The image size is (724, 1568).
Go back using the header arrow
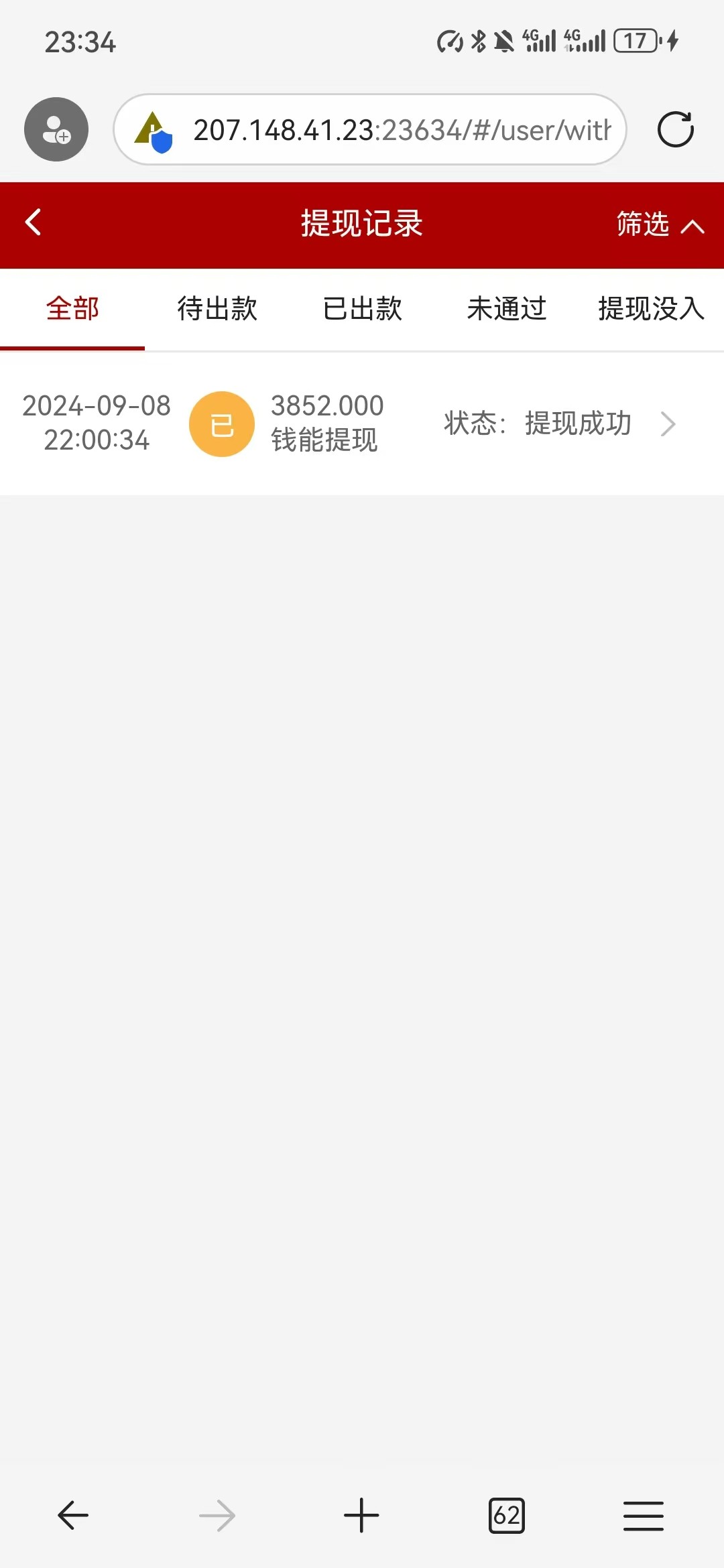[33, 222]
